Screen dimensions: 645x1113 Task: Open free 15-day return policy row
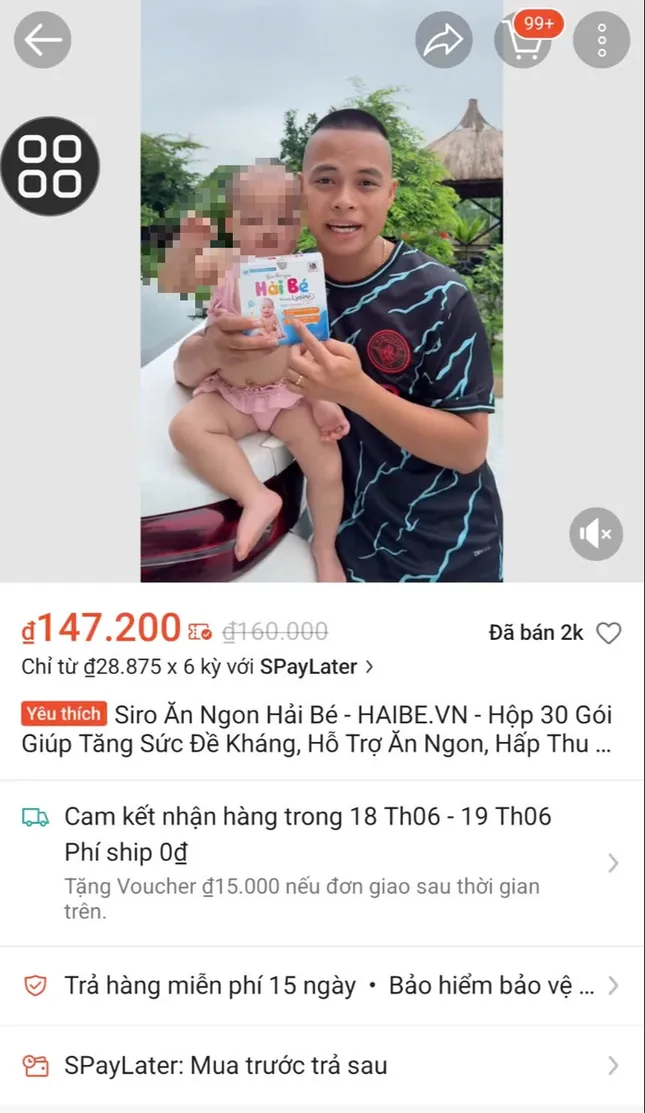pos(322,986)
